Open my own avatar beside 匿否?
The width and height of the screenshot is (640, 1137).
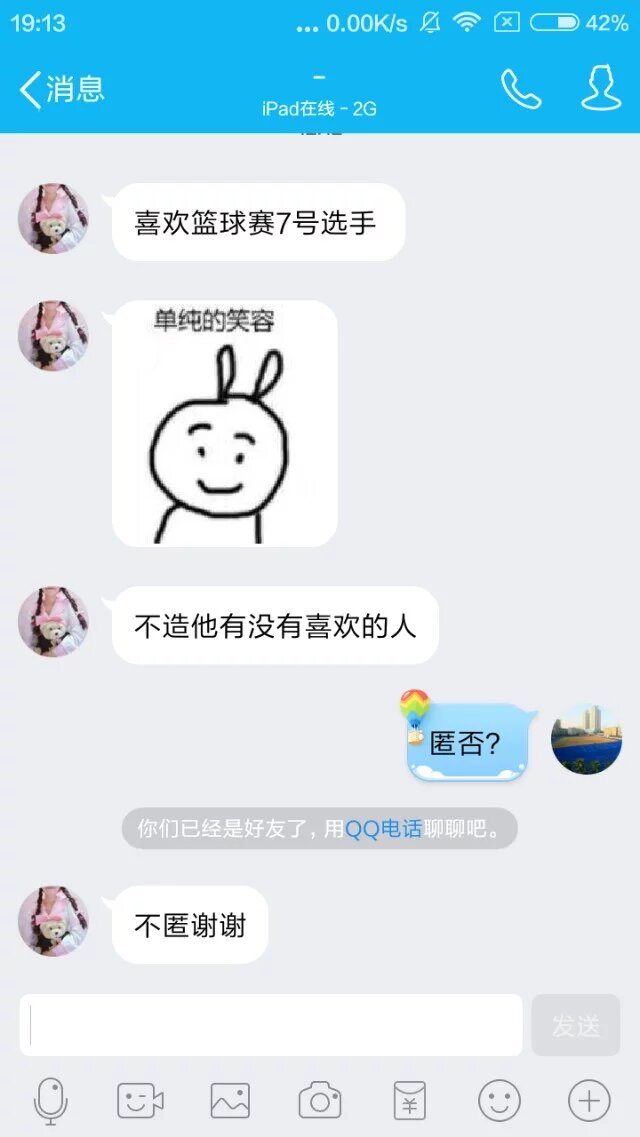click(x=587, y=739)
